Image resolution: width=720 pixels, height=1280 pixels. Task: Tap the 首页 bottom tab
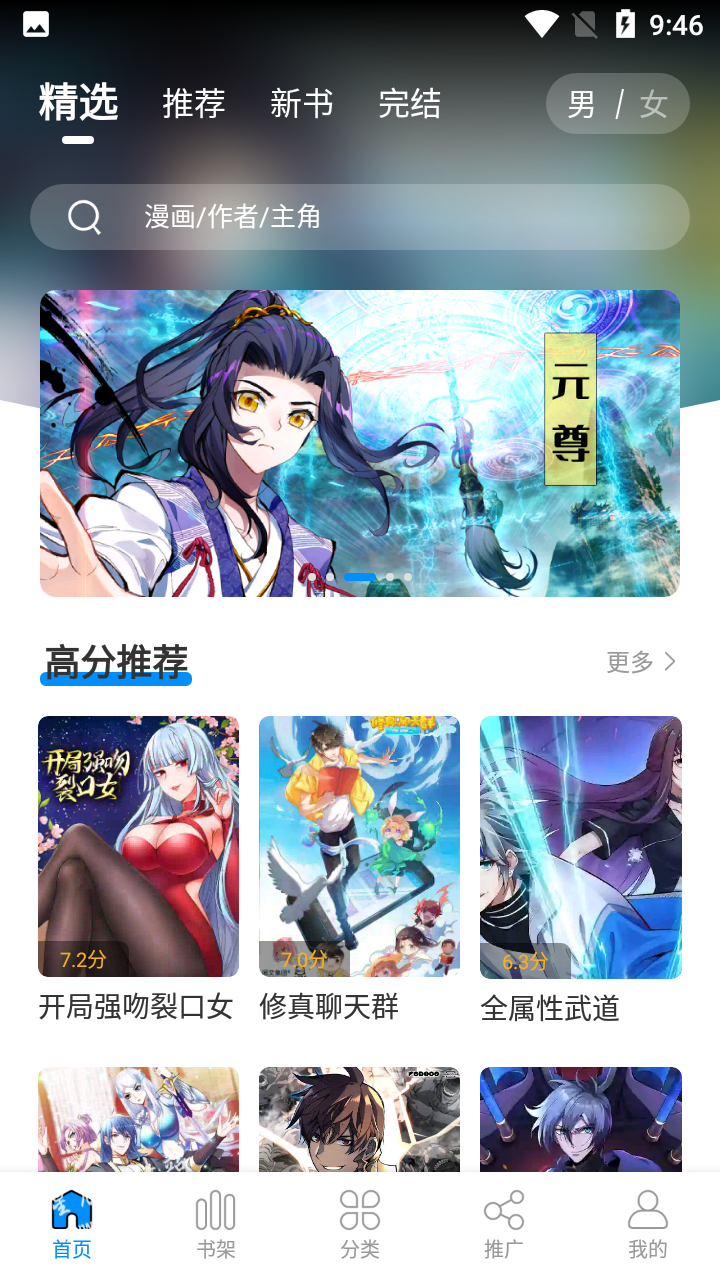tap(72, 1224)
